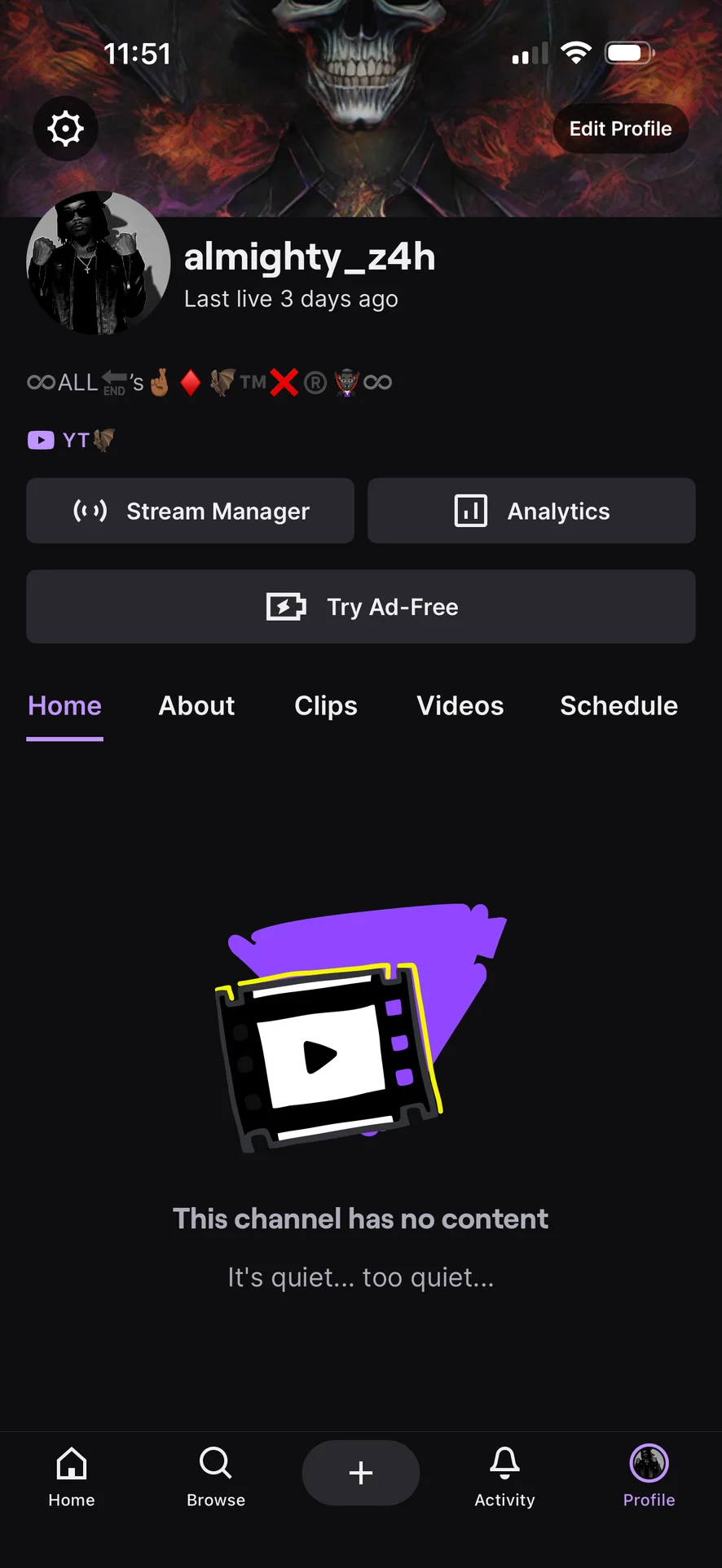Screen dimensions: 722x1568
Task: Open Stream Manager
Action: [190, 511]
